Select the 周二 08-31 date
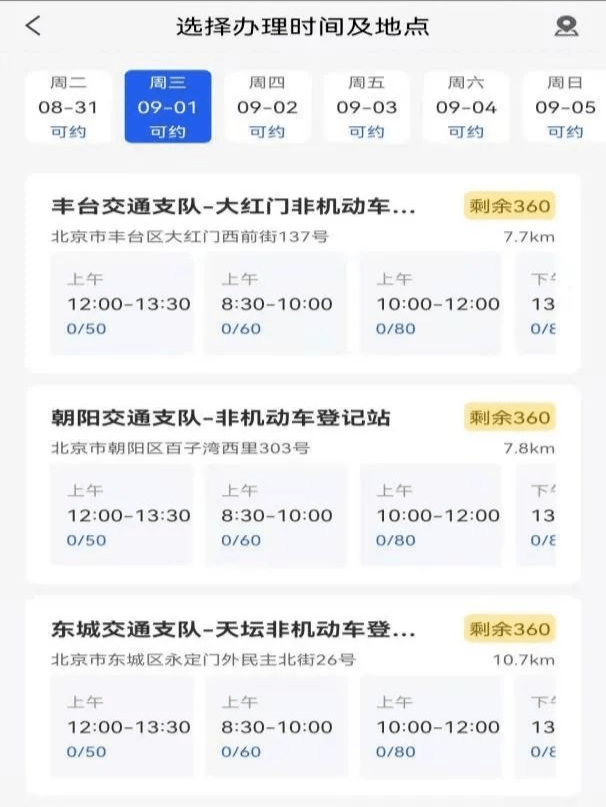The width and height of the screenshot is (606, 807). 68,107
